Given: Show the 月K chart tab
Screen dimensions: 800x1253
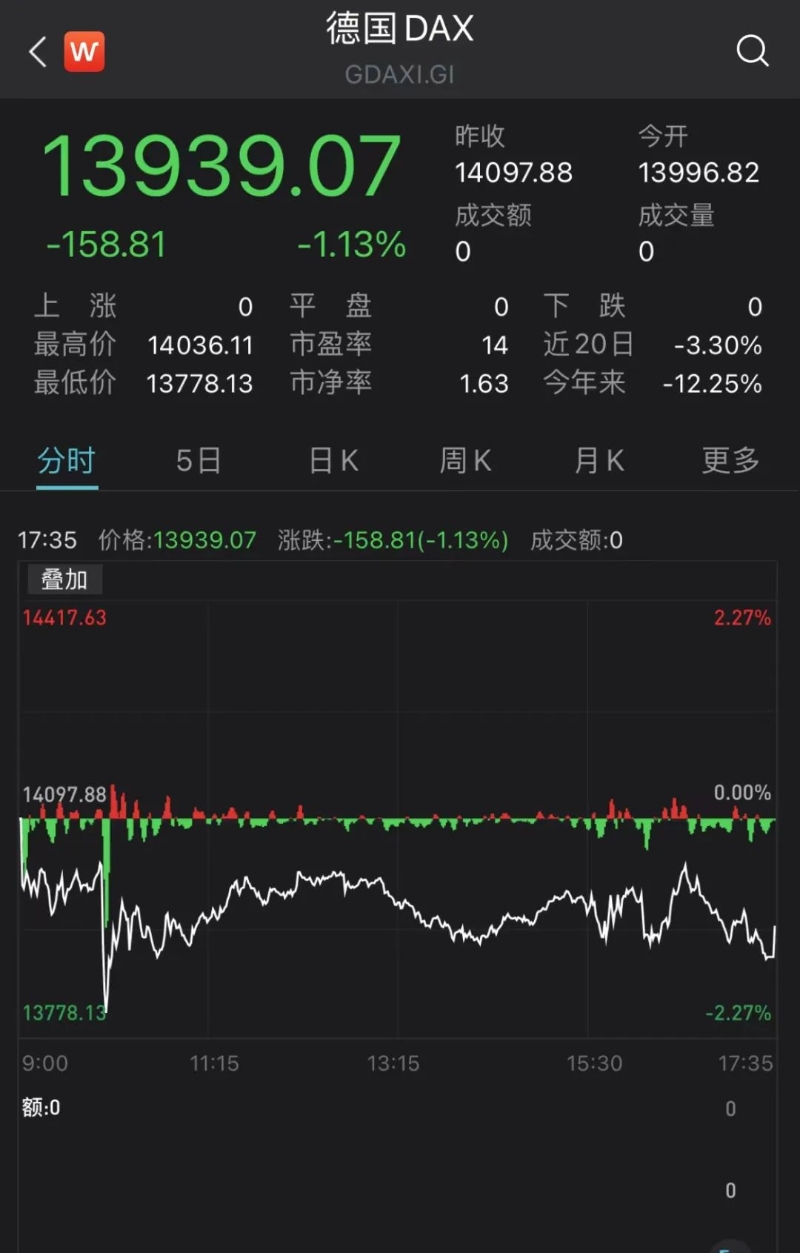Looking at the screenshot, I should (598, 461).
